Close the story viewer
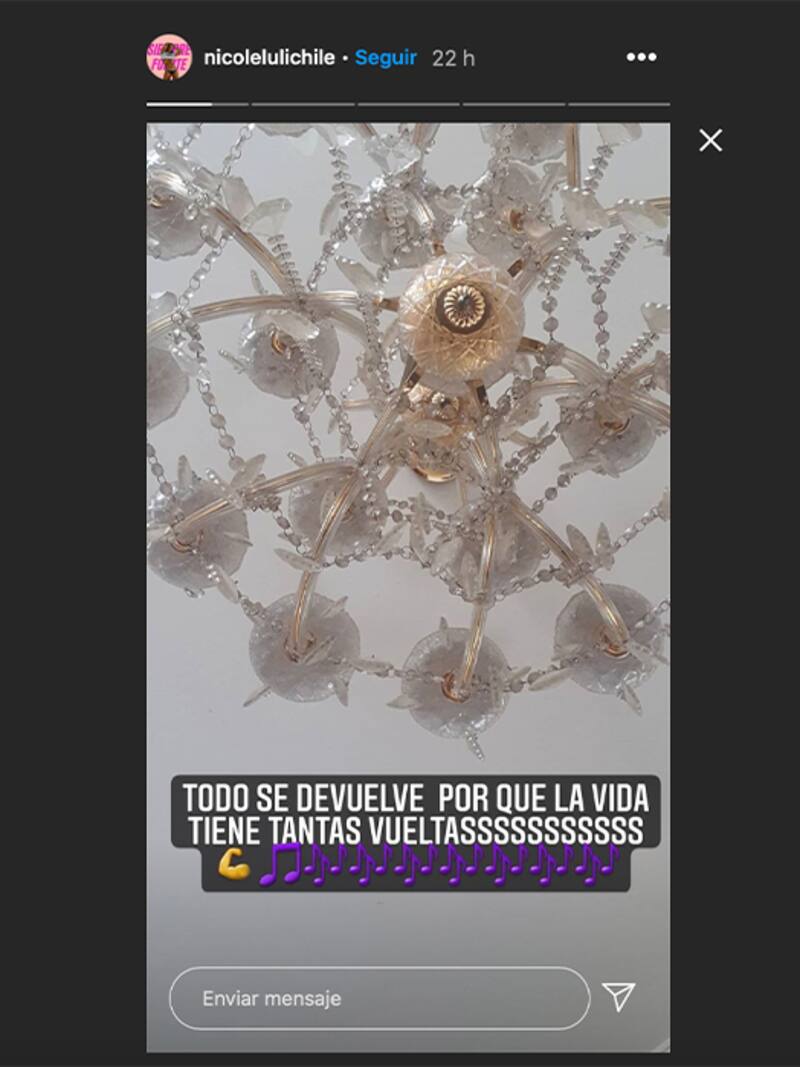This screenshot has width=800, height=1067. pyautogui.click(x=710, y=140)
